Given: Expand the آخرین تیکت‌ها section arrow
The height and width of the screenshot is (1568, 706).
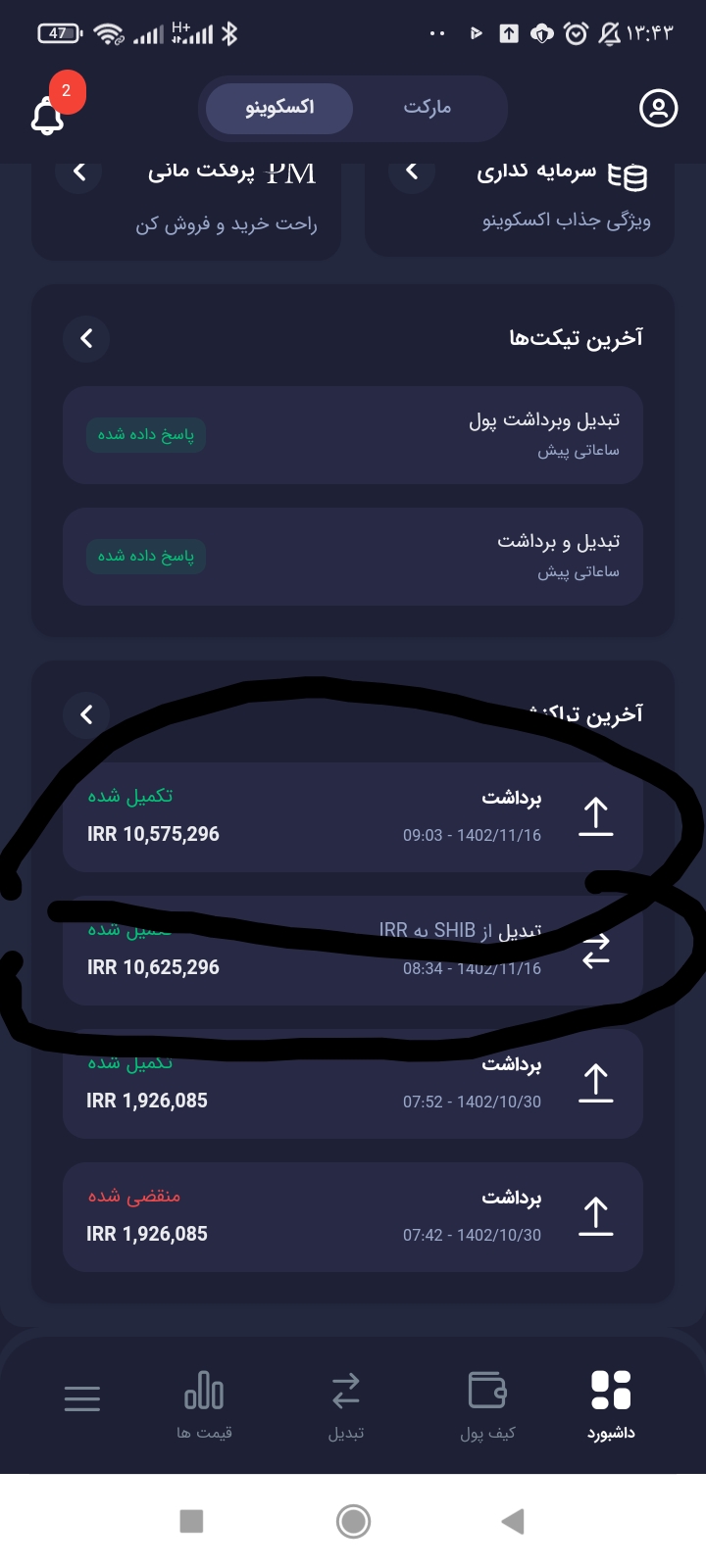Looking at the screenshot, I should (86, 339).
